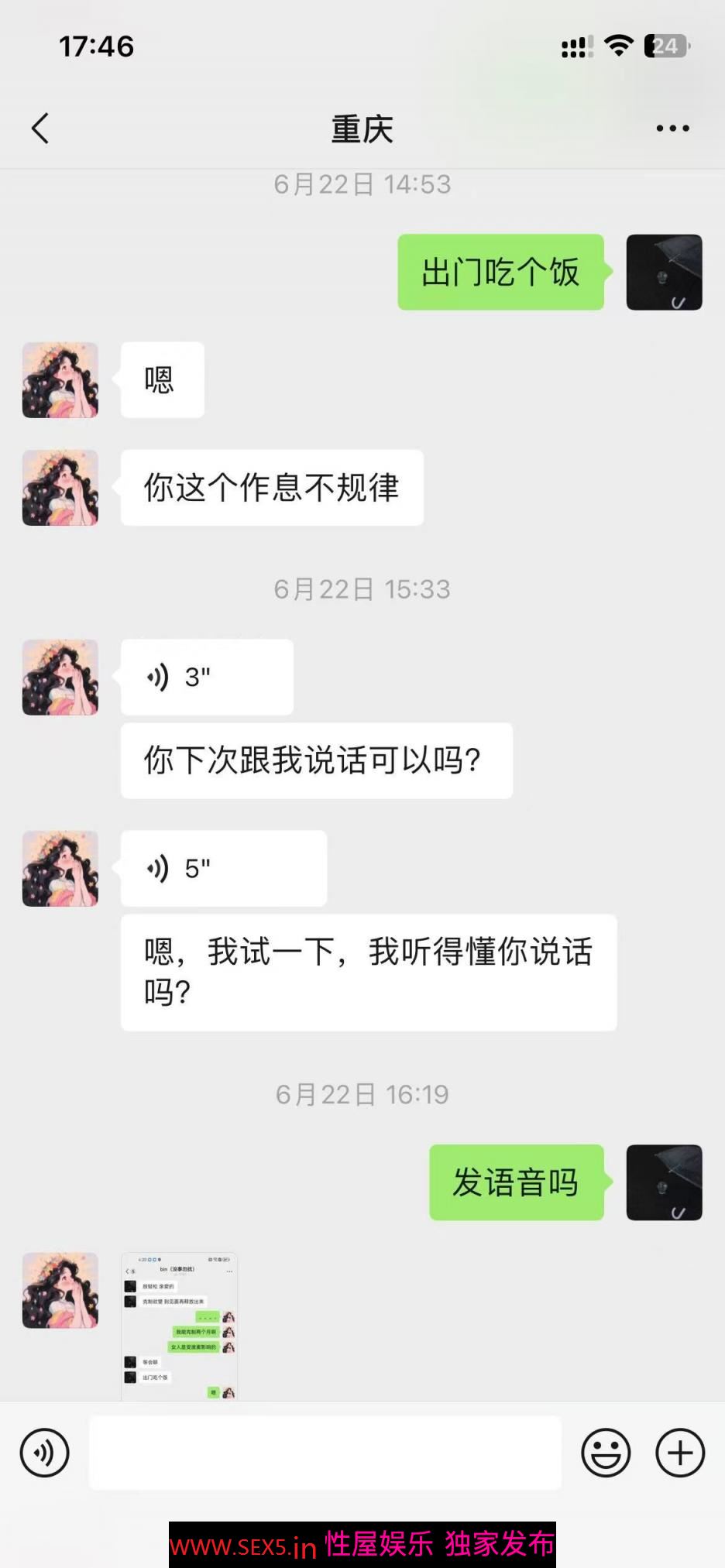Open the three-dot chat options menu

(x=672, y=129)
